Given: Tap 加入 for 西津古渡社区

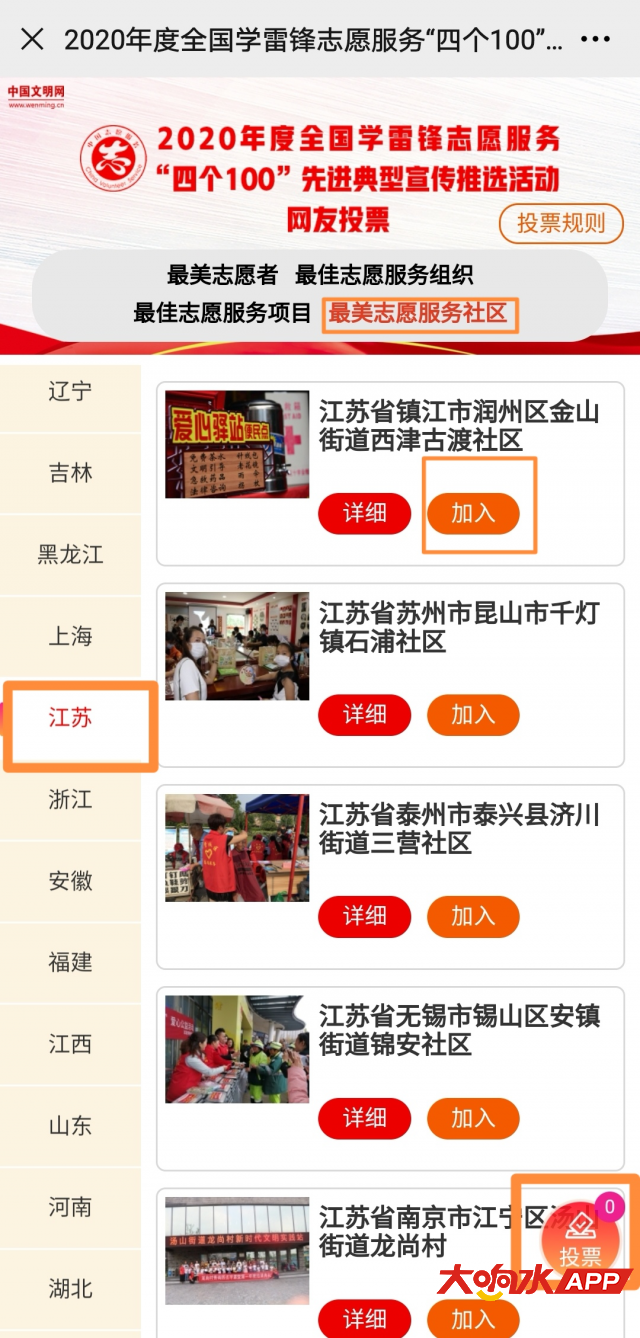Looking at the screenshot, I should coord(473,513).
